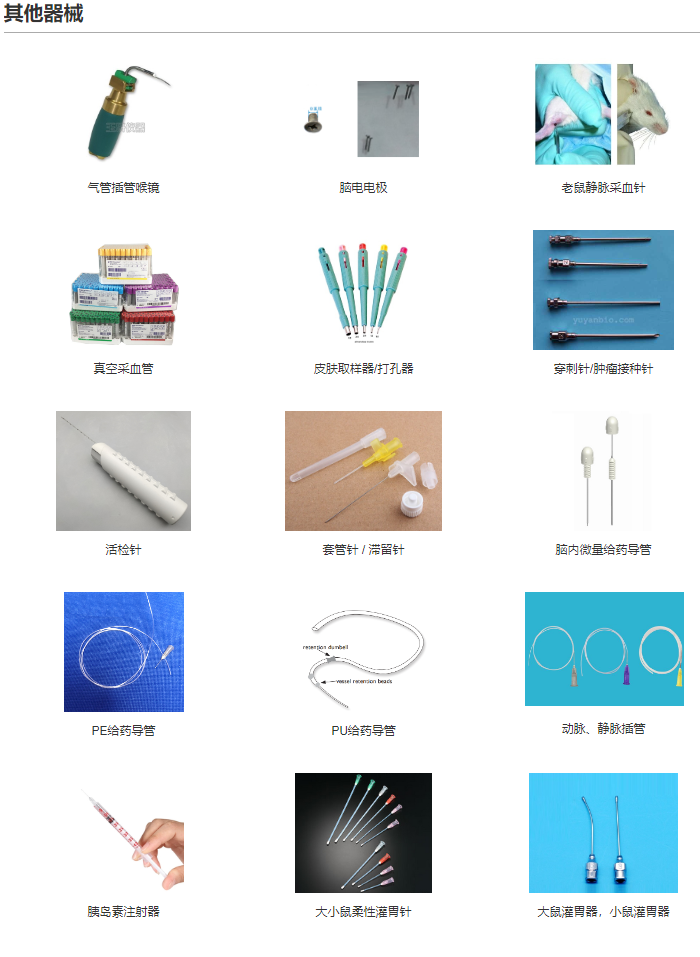The image size is (700, 957).
Task: View 脑内微量给药导管 product
Action: point(603,470)
